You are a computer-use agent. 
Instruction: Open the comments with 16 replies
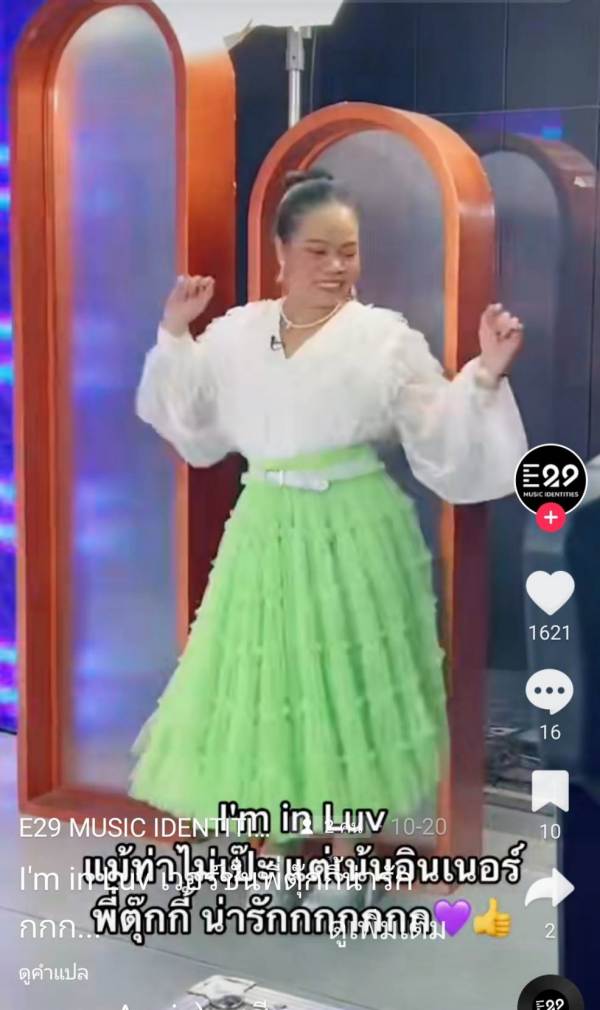click(x=550, y=692)
